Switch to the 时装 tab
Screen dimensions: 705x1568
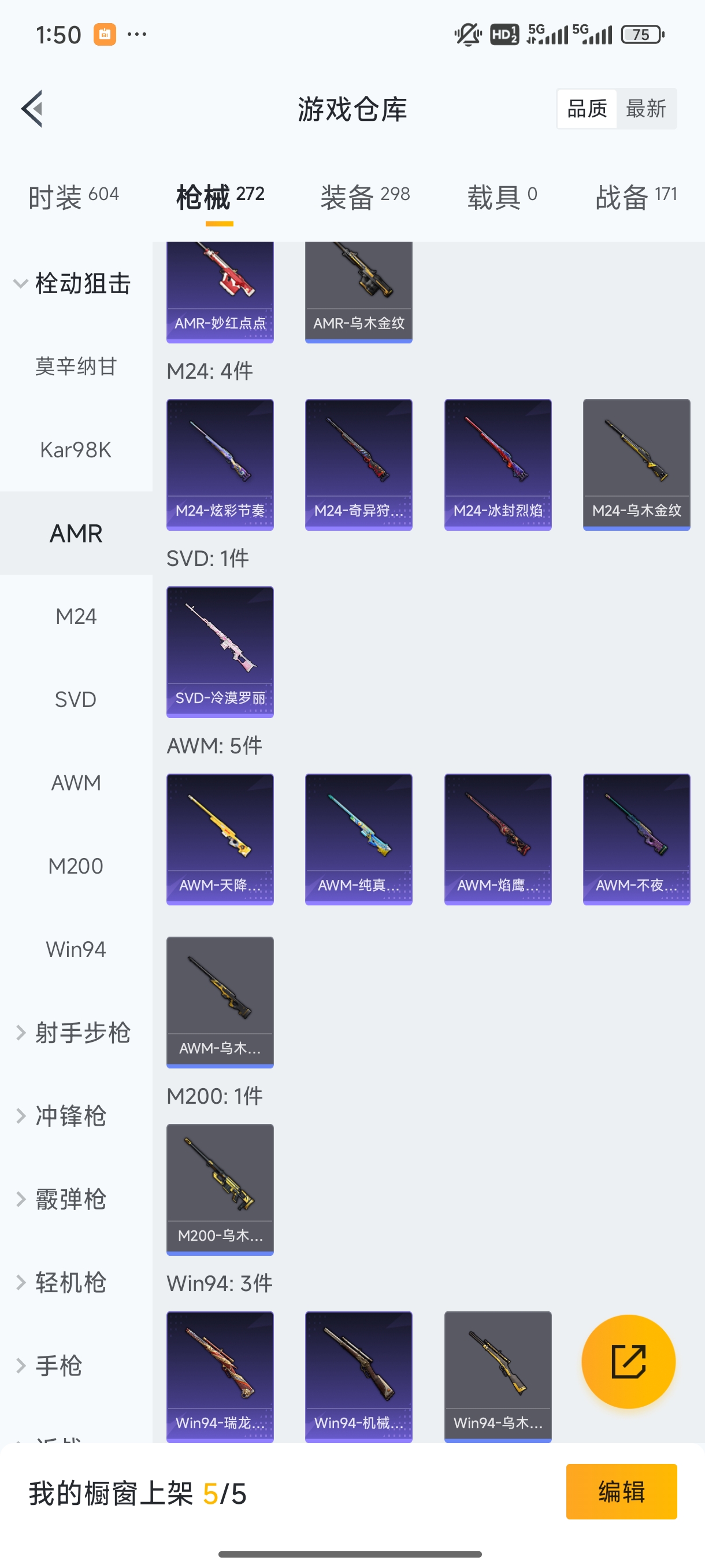[x=73, y=197]
